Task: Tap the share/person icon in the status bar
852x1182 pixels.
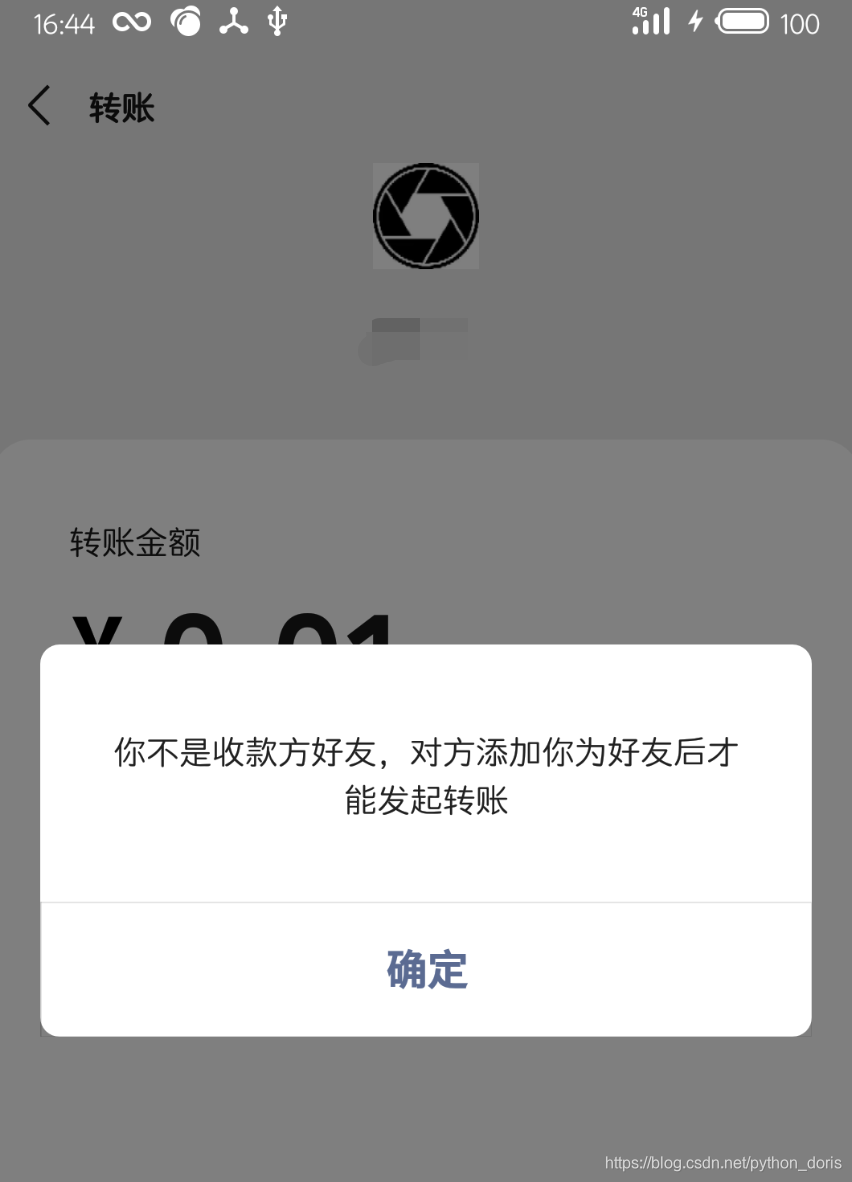Action: pos(231,20)
